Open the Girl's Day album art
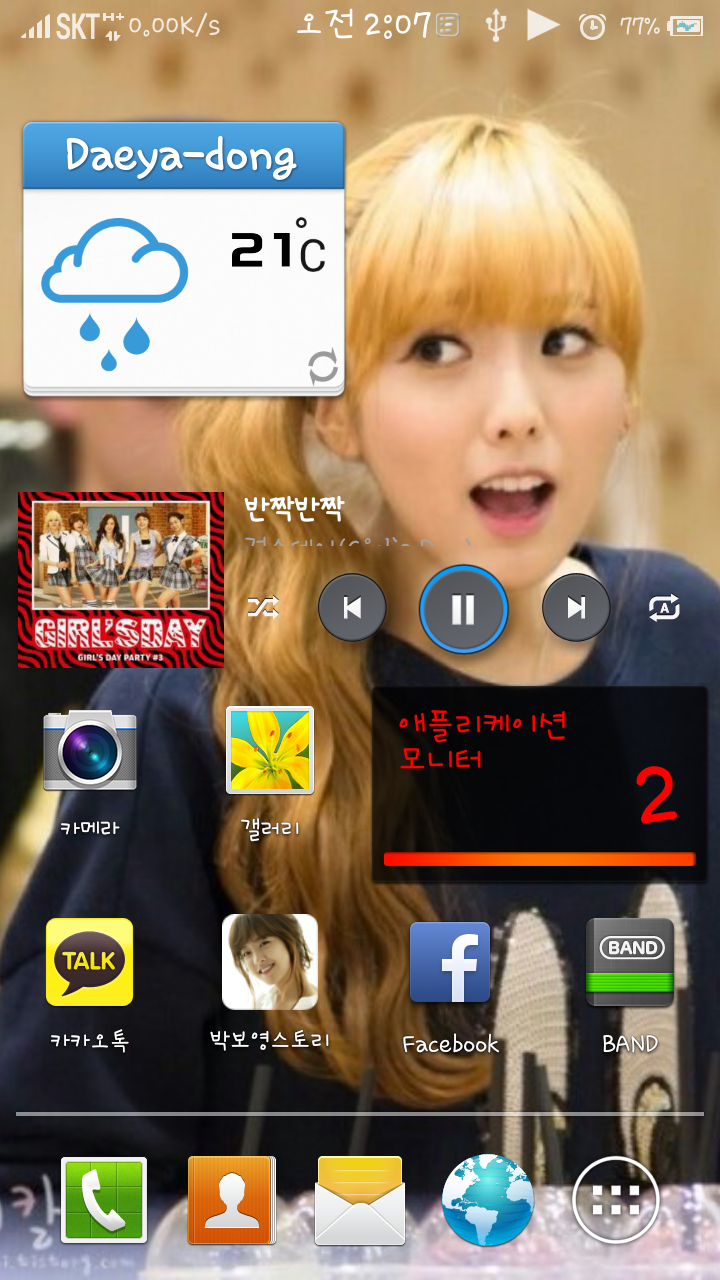The width and height of the screenshot is (720, 1280). tap(121, 580)
